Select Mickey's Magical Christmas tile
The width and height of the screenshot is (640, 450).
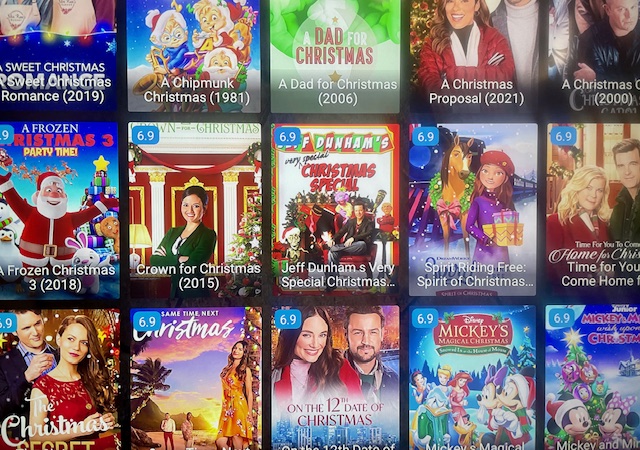[472, 378]
